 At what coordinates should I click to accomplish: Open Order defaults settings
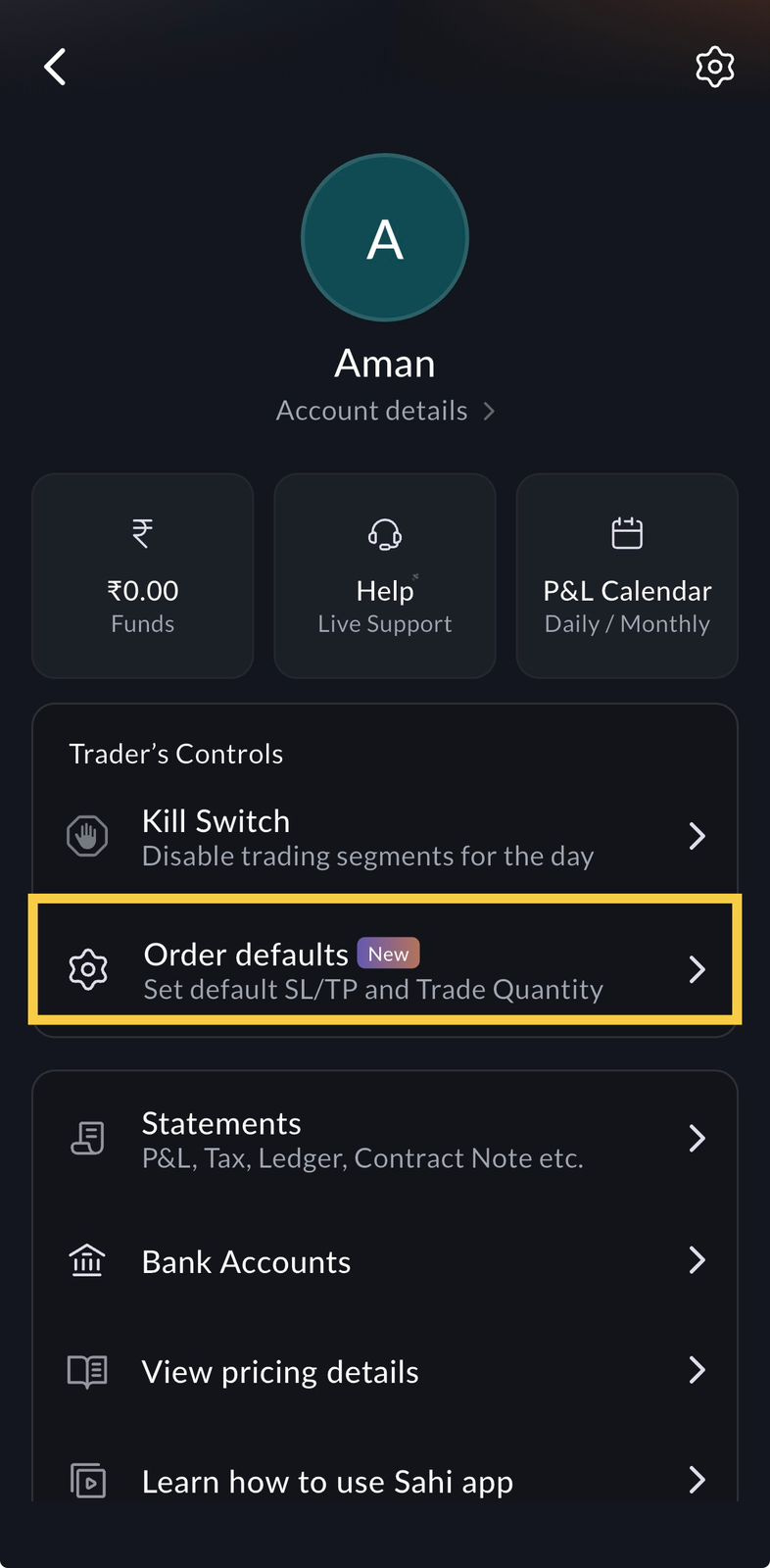tap(385, 969)
